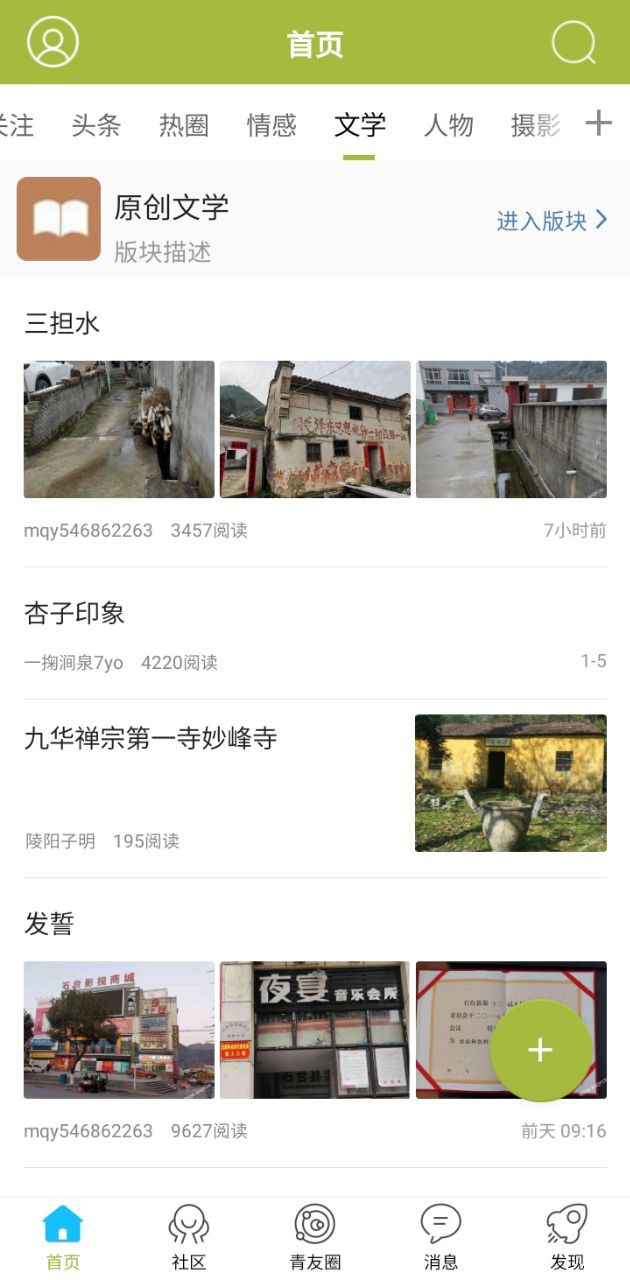Open the 杏子印象 article
The height and width of the screenshot is (1280, 630).
click(x=74, y=613)
